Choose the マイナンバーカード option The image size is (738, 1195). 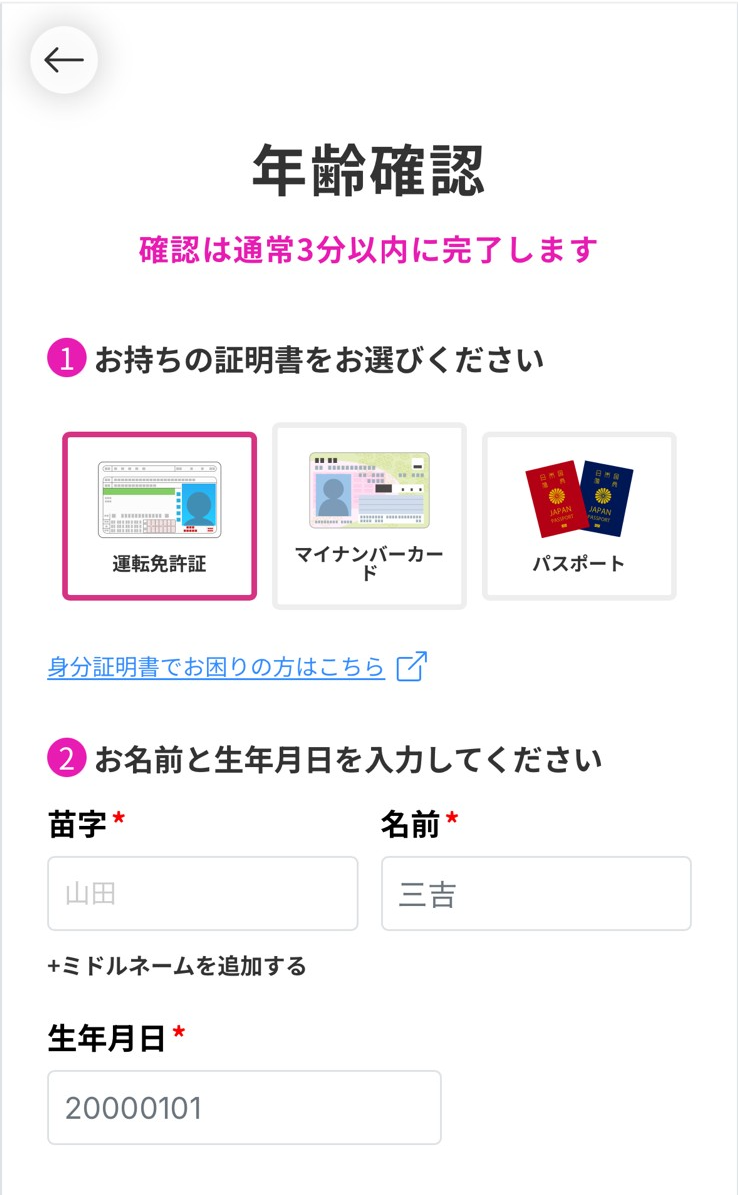[x=369, y=516]
